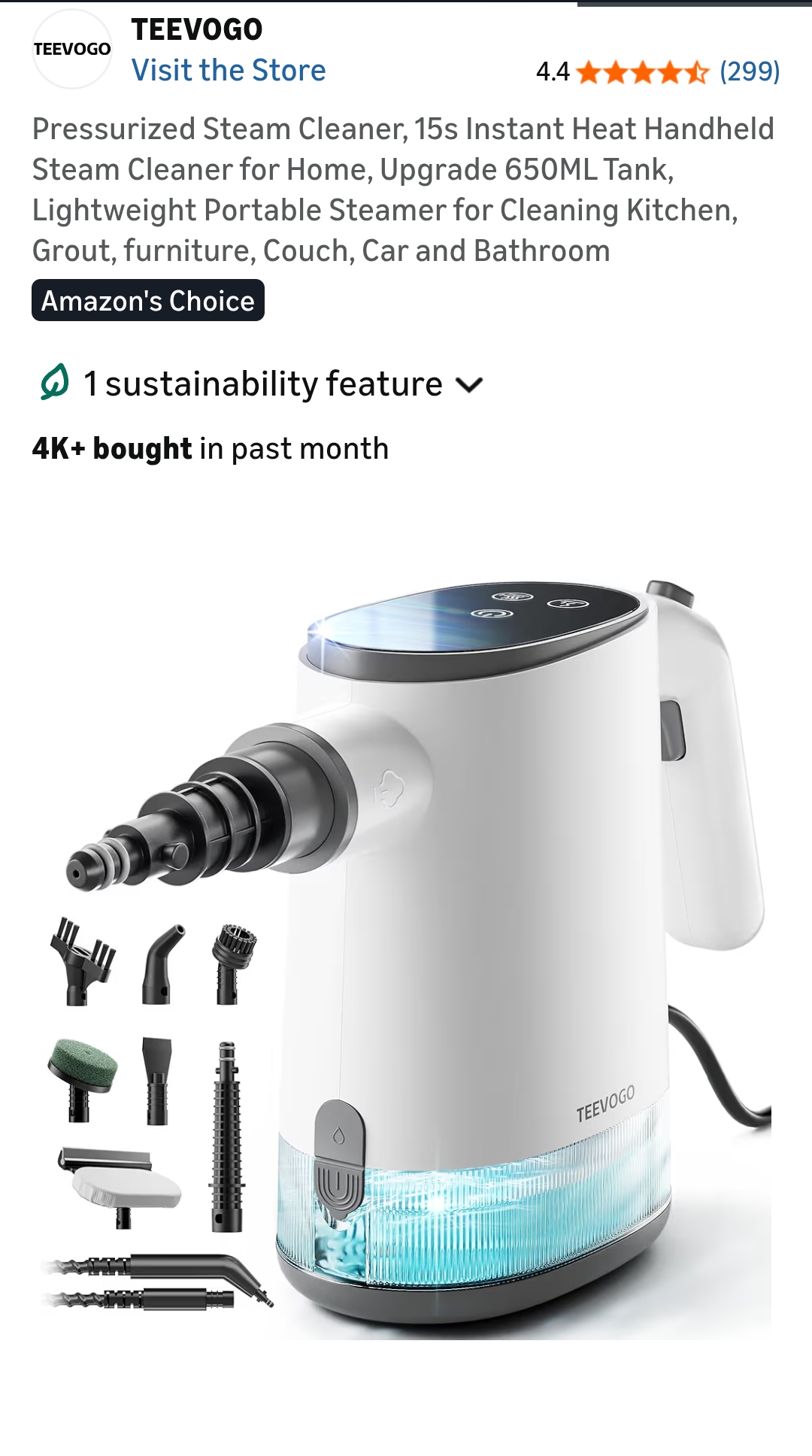This screenshot has width=812, height=1456.
Task: Click the TEEVOGO brand logo circle
Action: pos(71,49)
